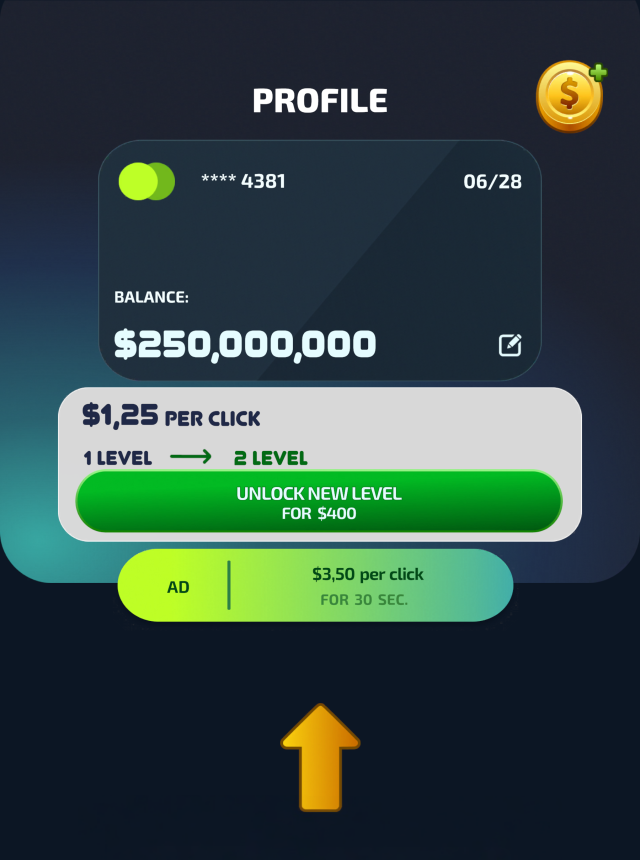Tap the gold coin add-money icon

[570, 97]
